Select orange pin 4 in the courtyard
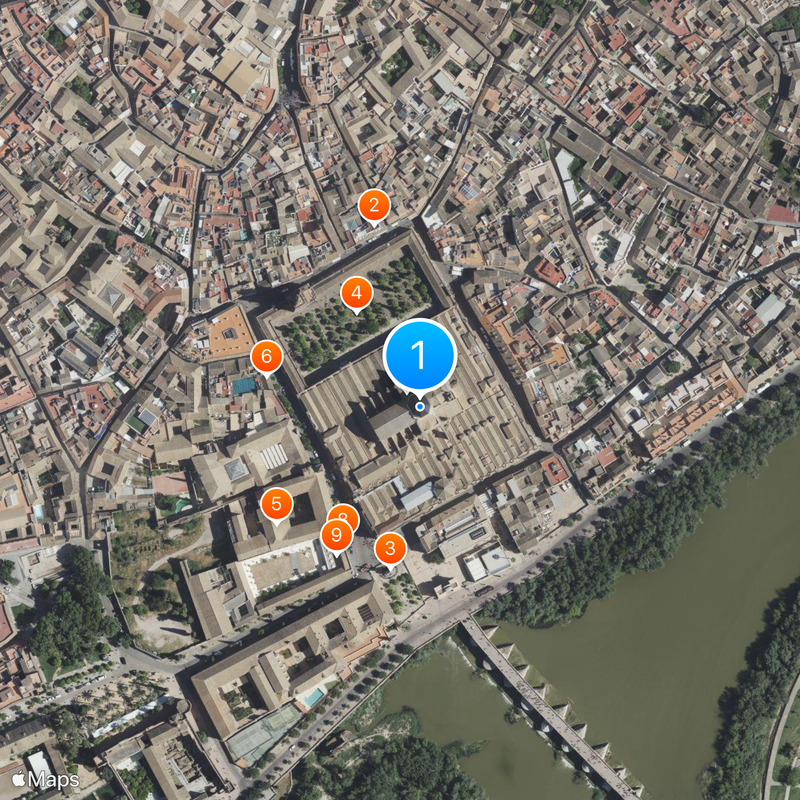Image resolution: width=800 pixels, height=800 pixels. 356,293
